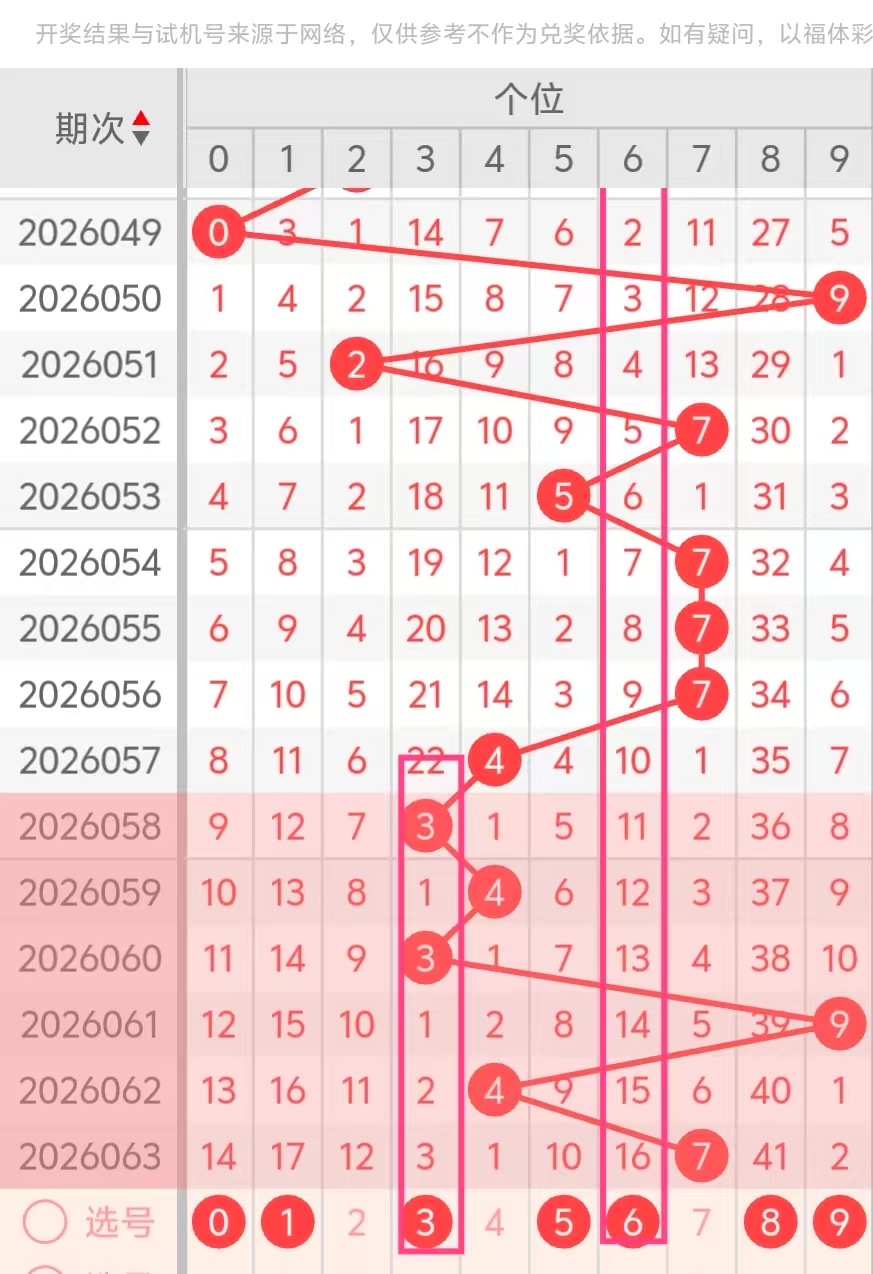Viewport: 873px width, 1274px height.
Task: Select number 4 in the 选号 row
Action: (x=494, y=1222)
